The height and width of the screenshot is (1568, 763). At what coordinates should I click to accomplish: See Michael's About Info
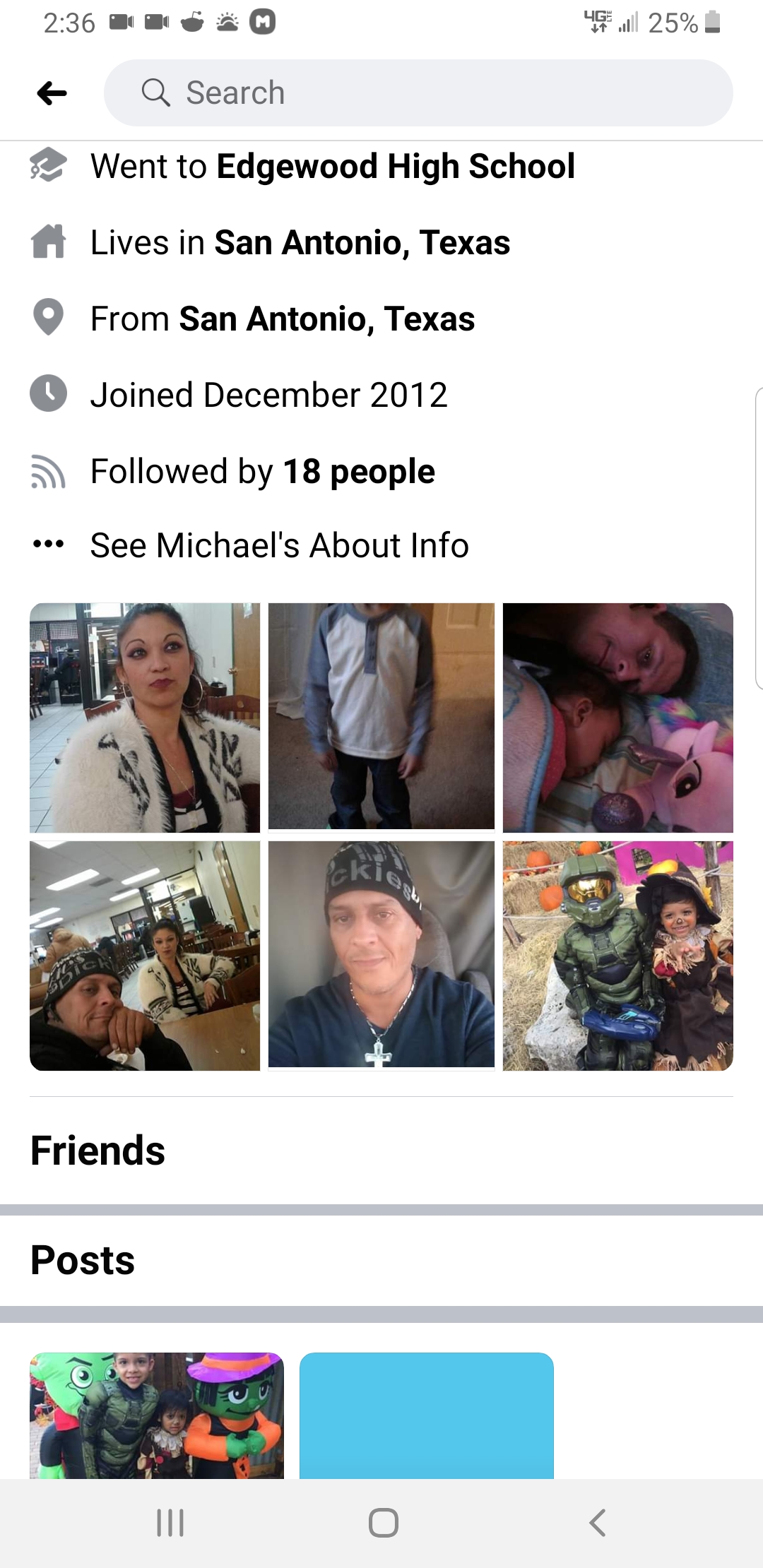point(279,545)
